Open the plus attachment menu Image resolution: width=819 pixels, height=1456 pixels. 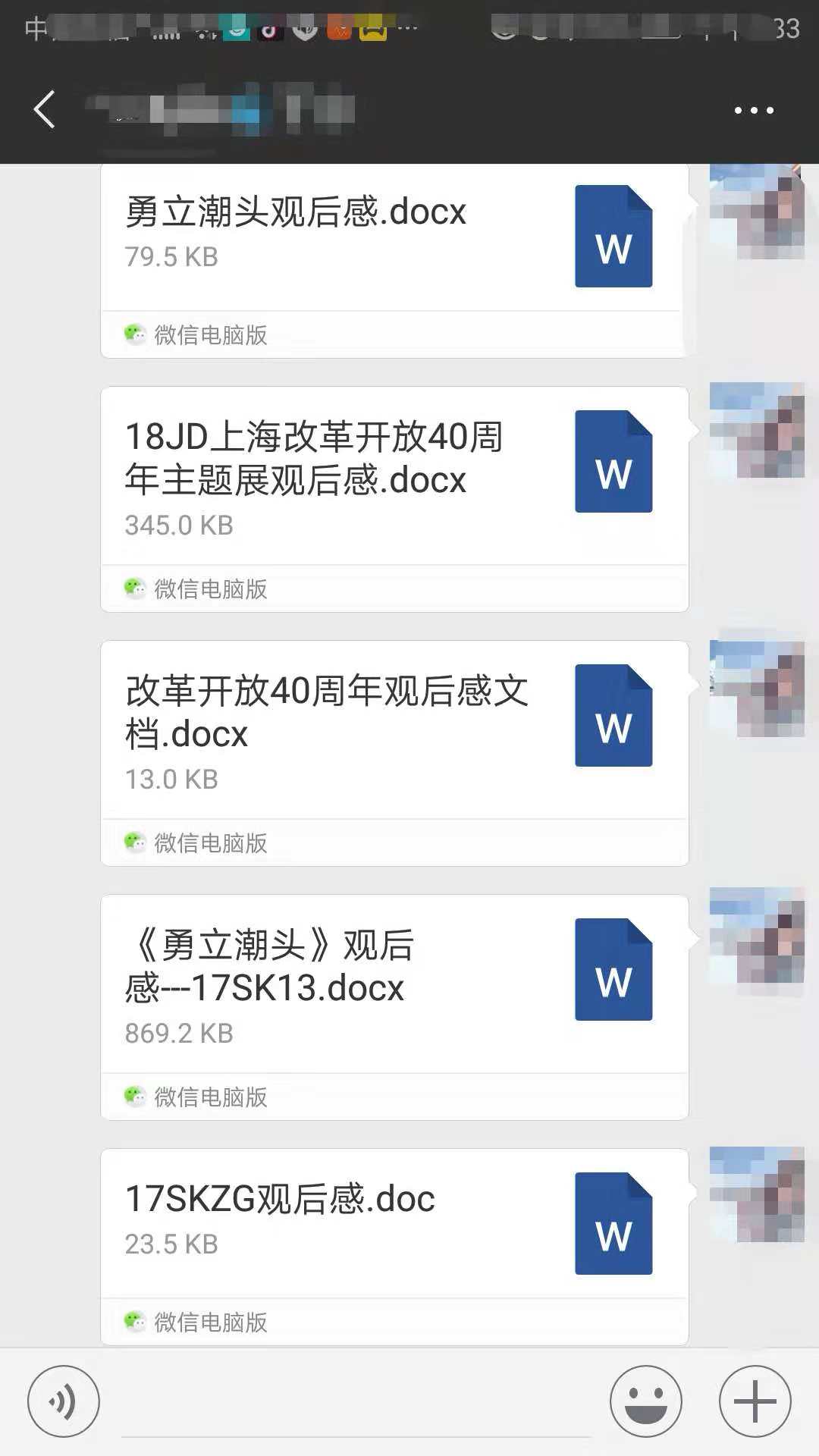point(755,1401)
